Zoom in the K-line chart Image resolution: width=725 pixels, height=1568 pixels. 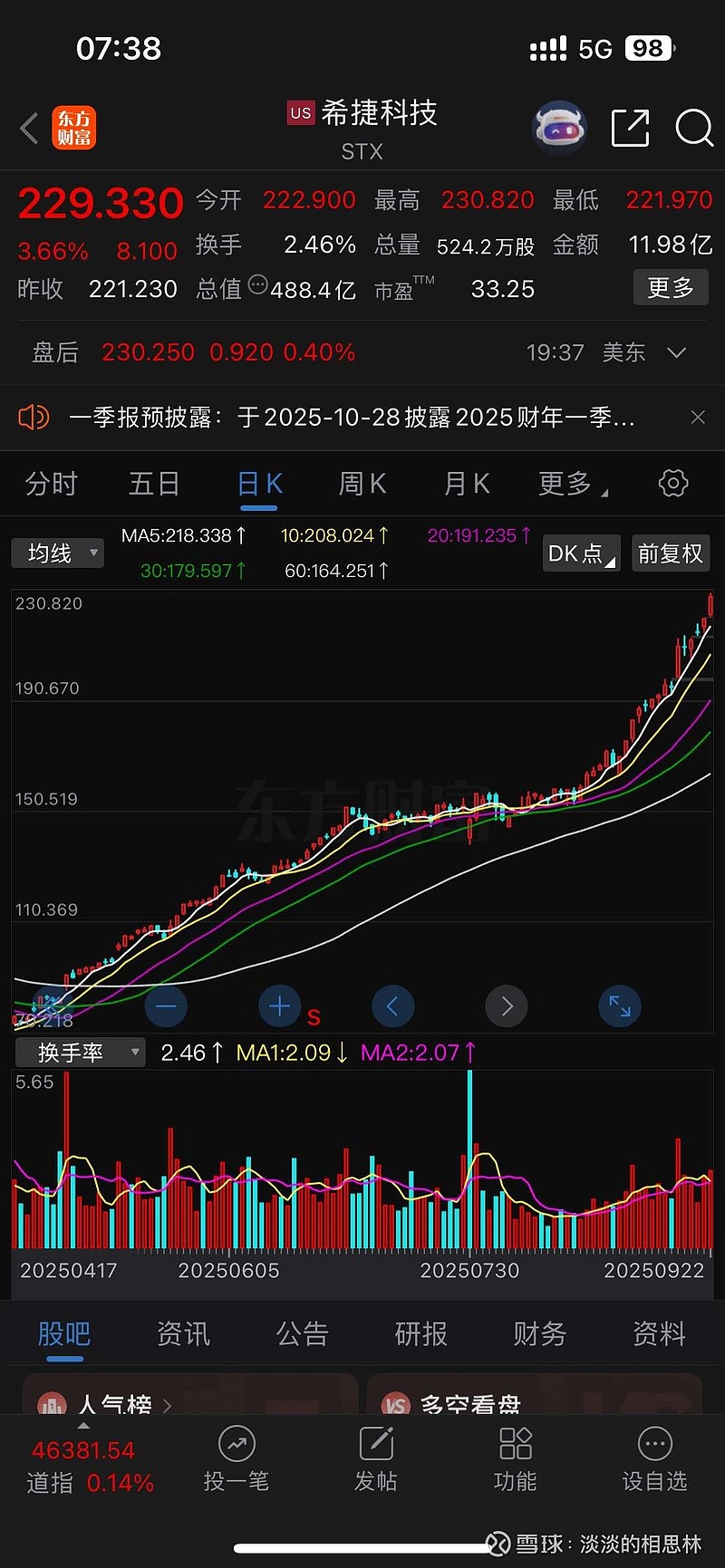click(279, 1005)
